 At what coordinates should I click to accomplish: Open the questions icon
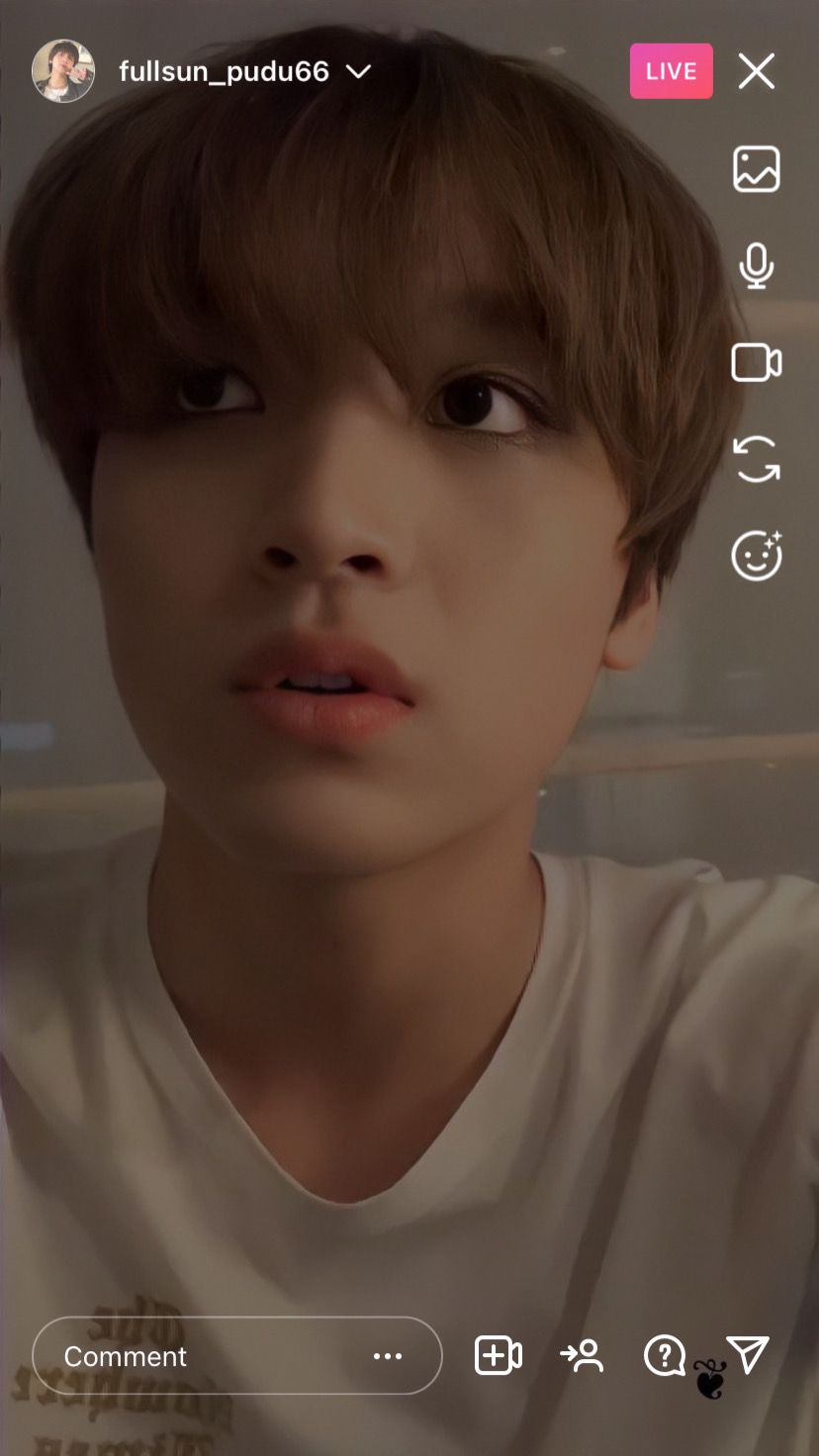pyautogui.click(x=664, y=1355)
